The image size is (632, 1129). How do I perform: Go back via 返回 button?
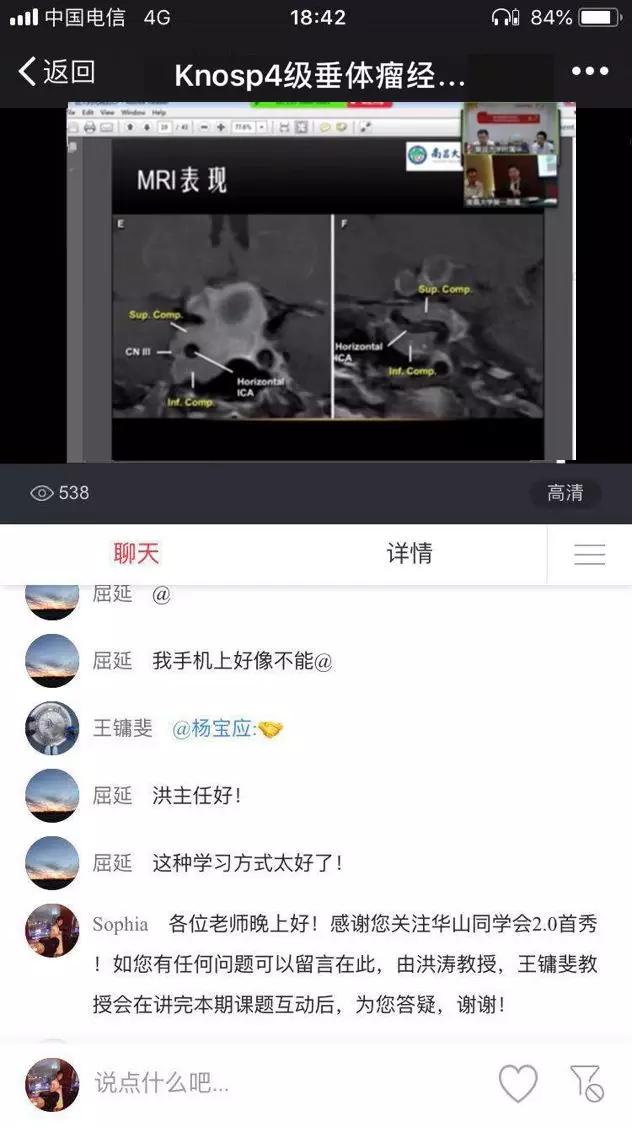point(57,72)
